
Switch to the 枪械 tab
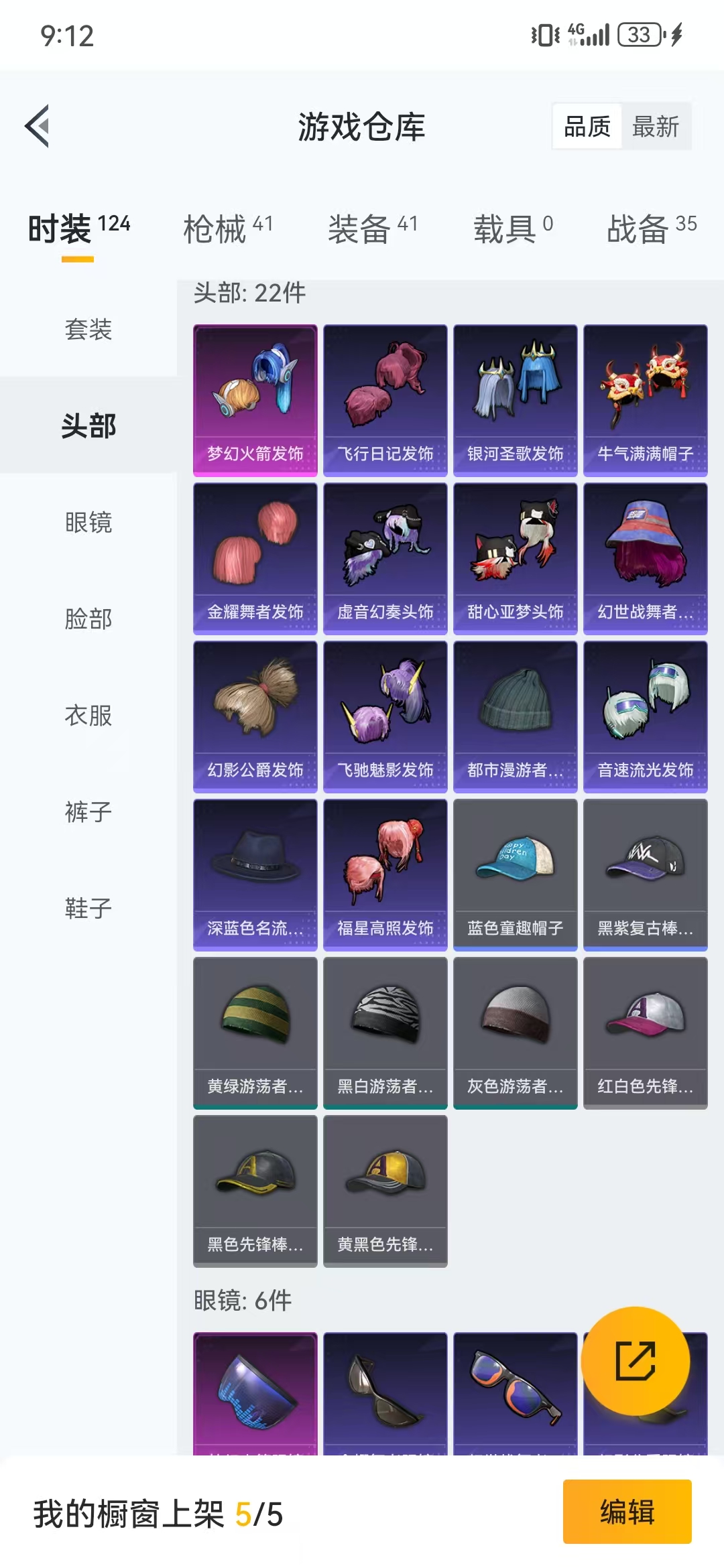point(228,229)
